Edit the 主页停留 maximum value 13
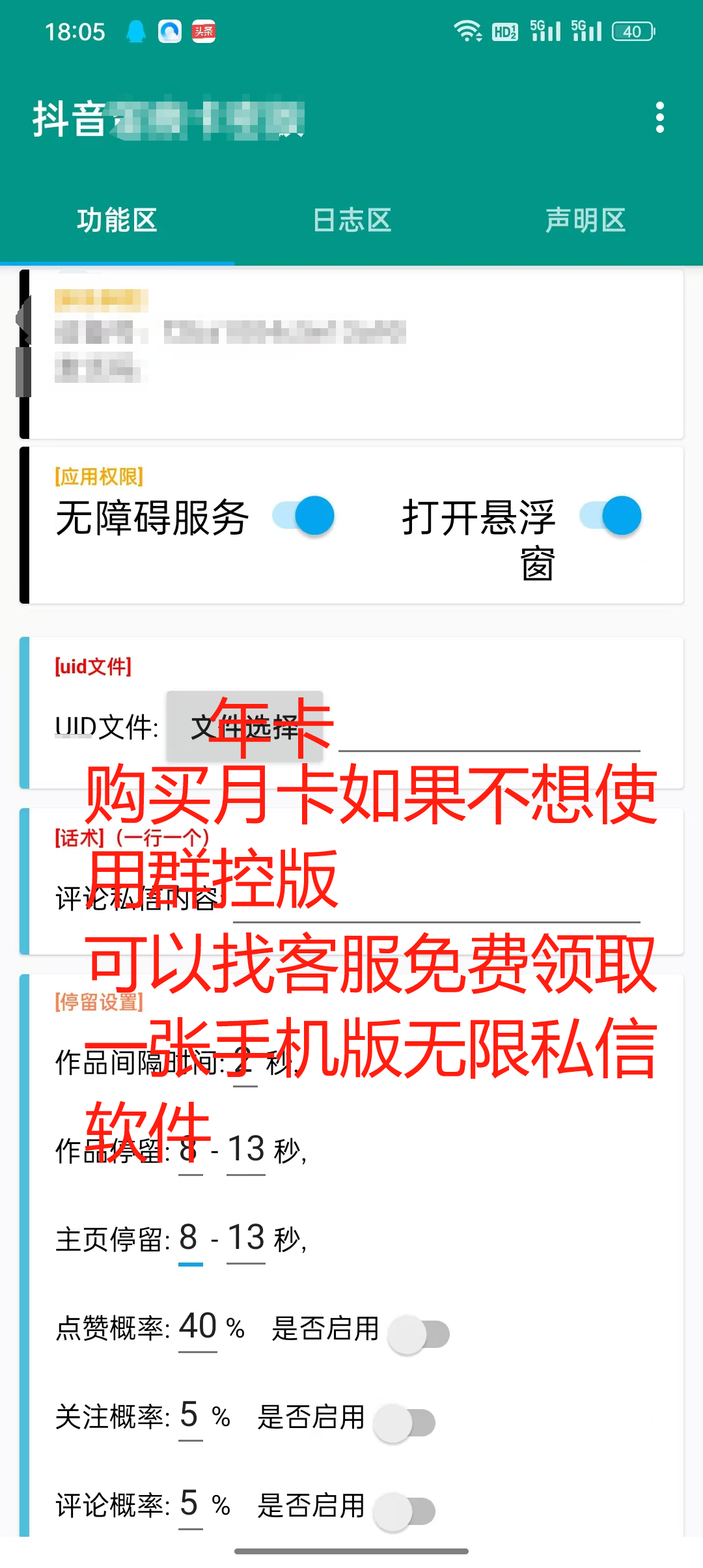Screen dimensions: 703x1568 point(245,1238)
